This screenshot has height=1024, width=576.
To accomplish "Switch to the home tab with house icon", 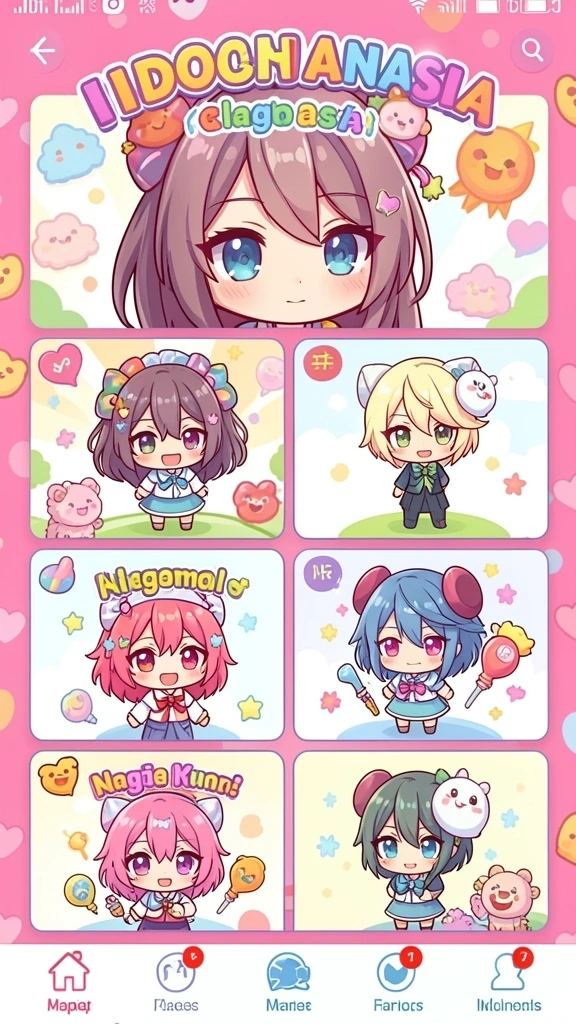I will pos(69,980).
